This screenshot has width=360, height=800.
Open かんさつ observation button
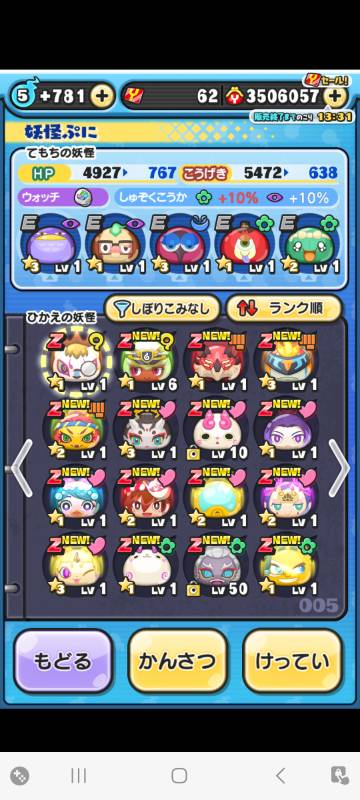177,660
